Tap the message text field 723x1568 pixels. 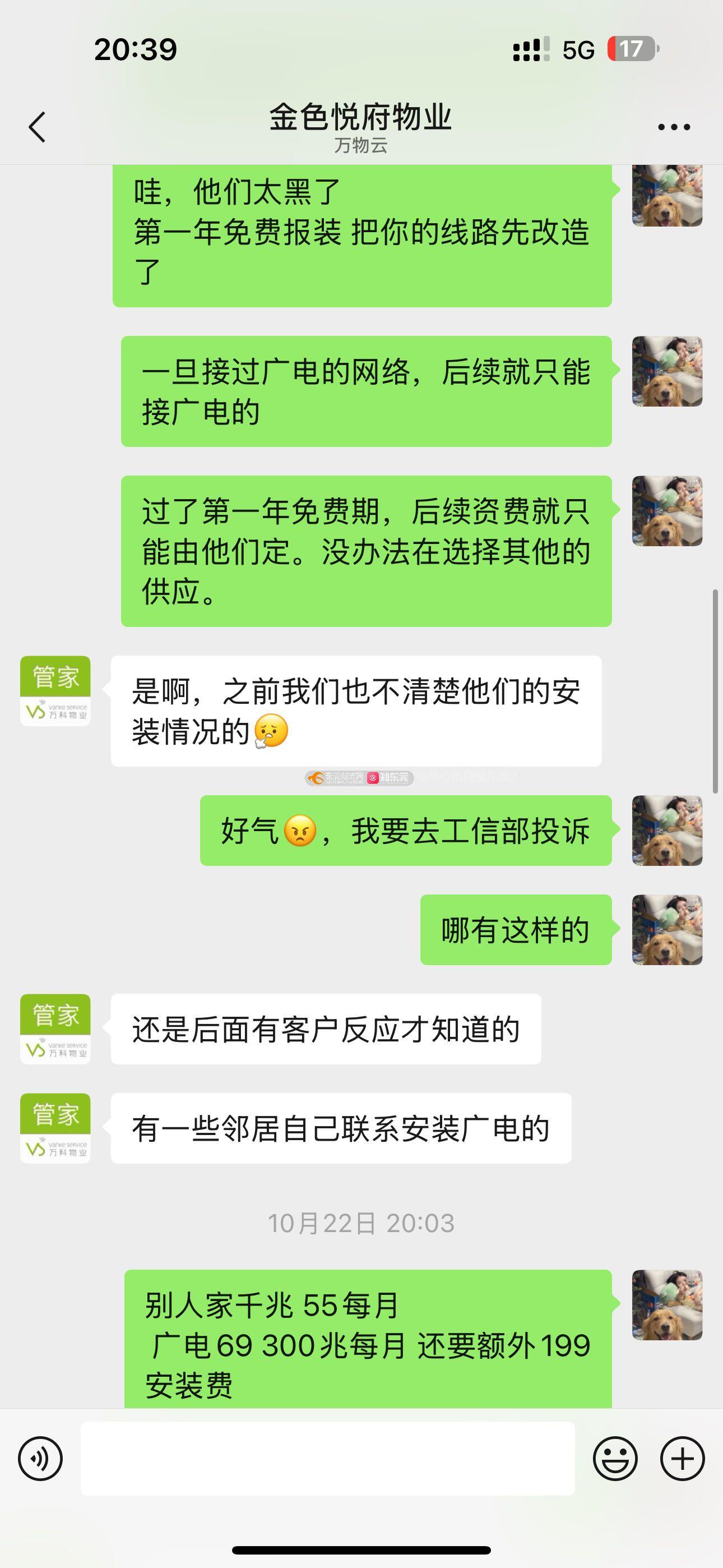tap(327, 1459)
